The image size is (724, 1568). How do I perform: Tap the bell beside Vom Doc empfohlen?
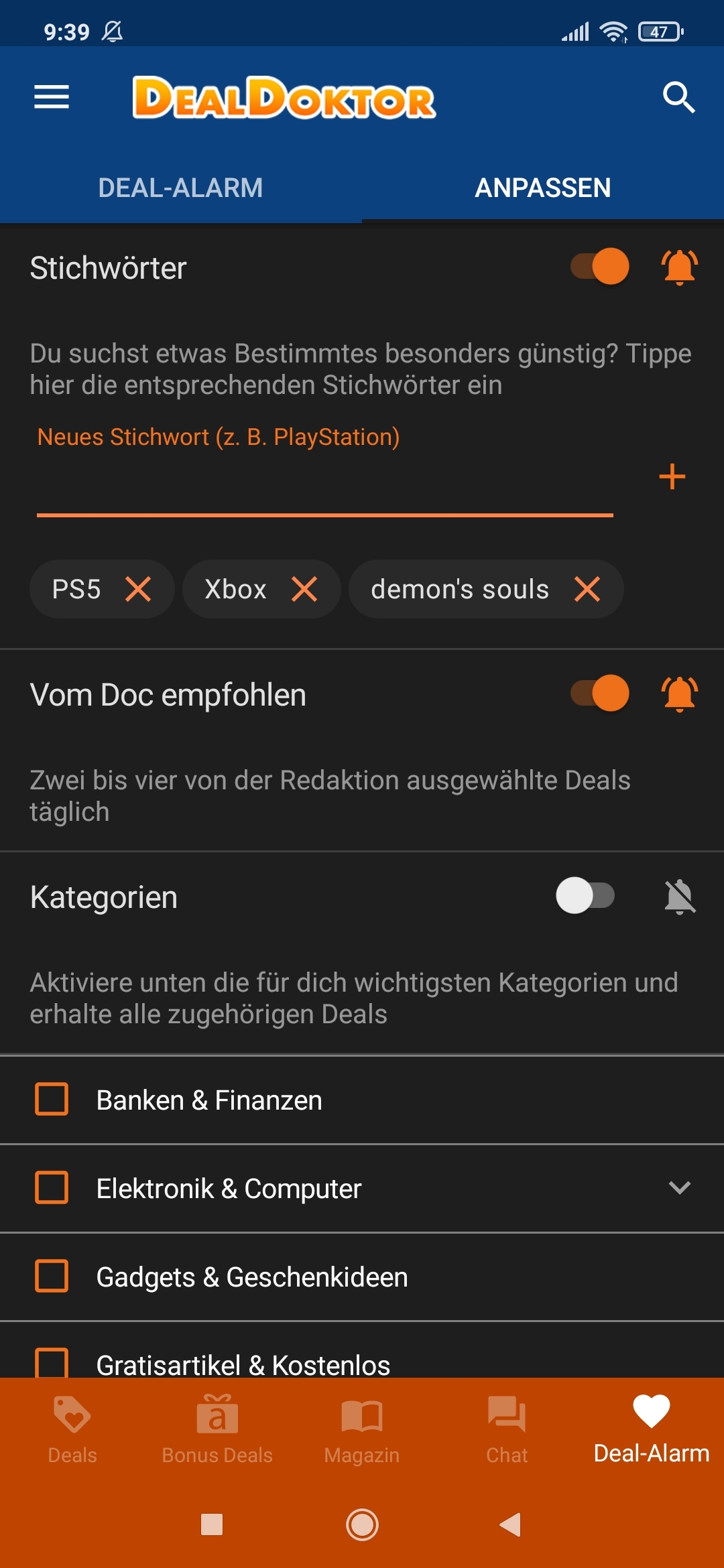pyautogui.click(x=679, y=694)
